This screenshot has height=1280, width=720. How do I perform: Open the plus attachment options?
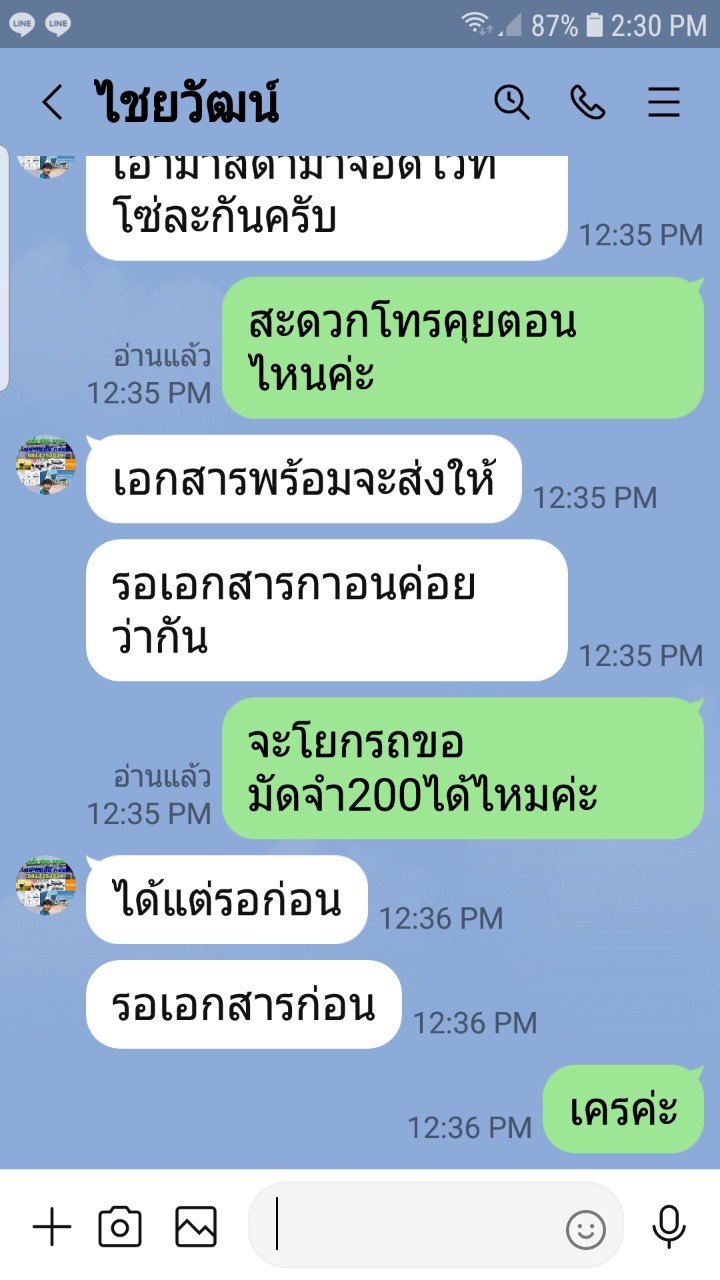point(52,1227)
